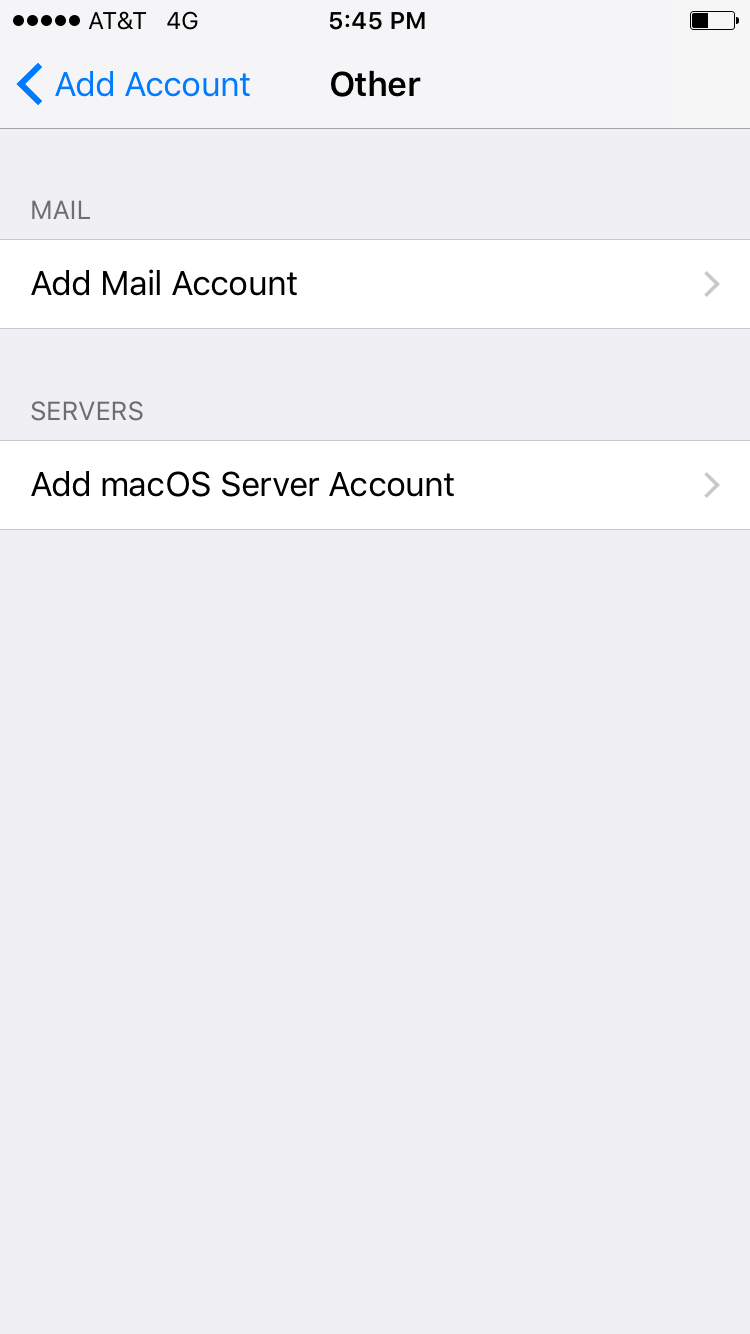Select Add macOS Server Account

(x=375, y=485)
